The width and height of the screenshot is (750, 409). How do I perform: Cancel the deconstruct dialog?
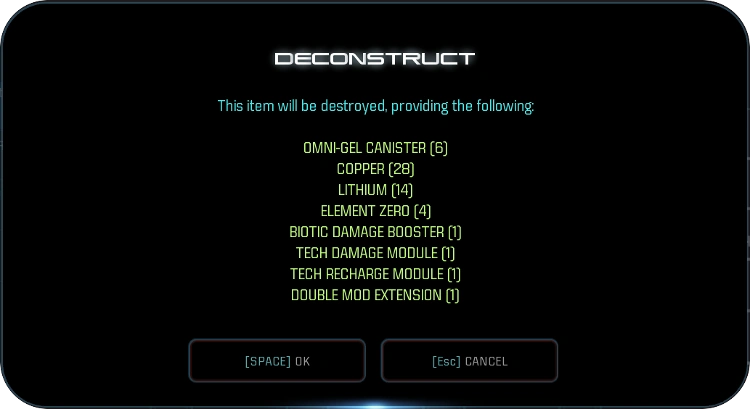(469, 361)
